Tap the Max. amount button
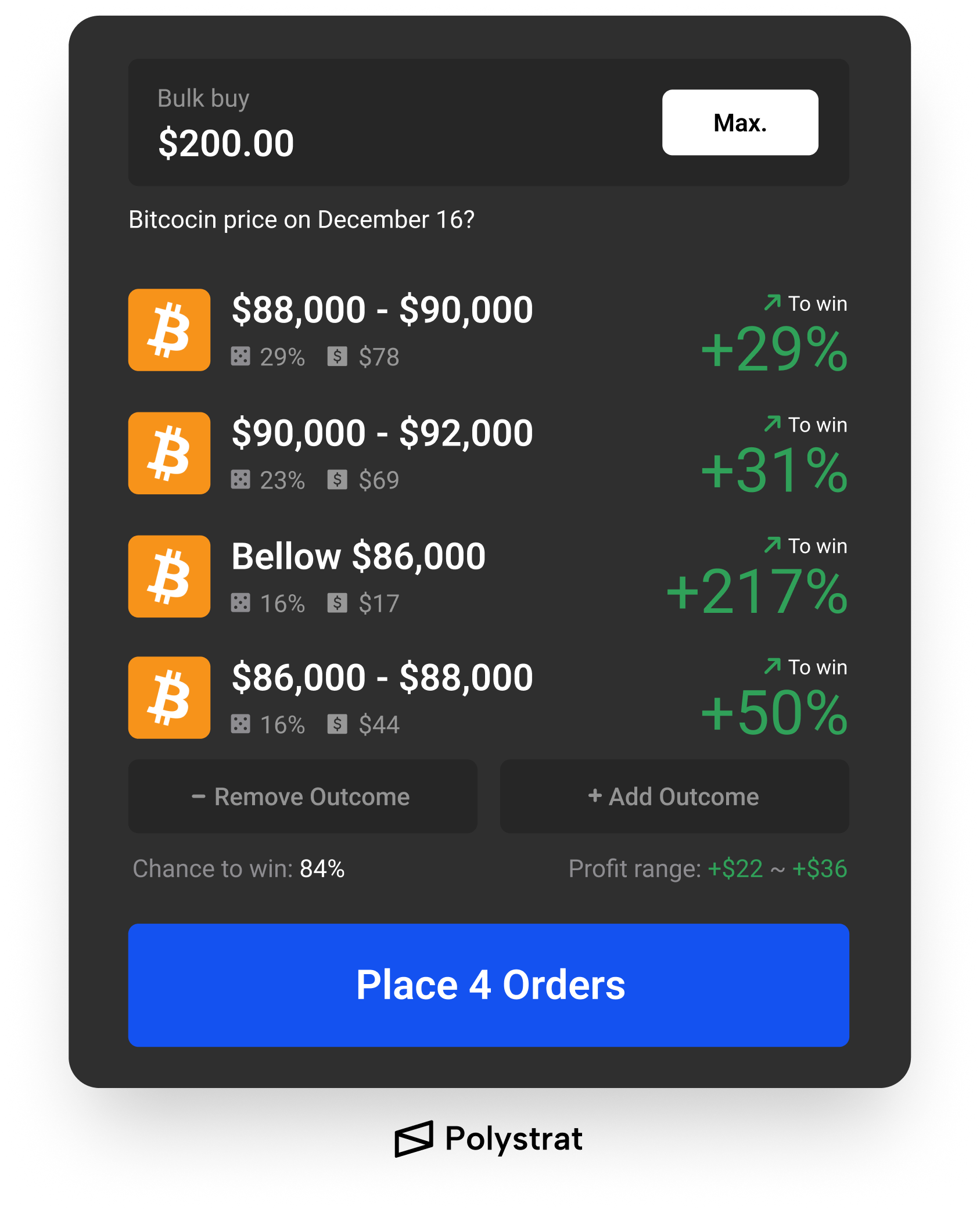The height and width of the screenshot is (1210, 980). (x=740, y=123)
